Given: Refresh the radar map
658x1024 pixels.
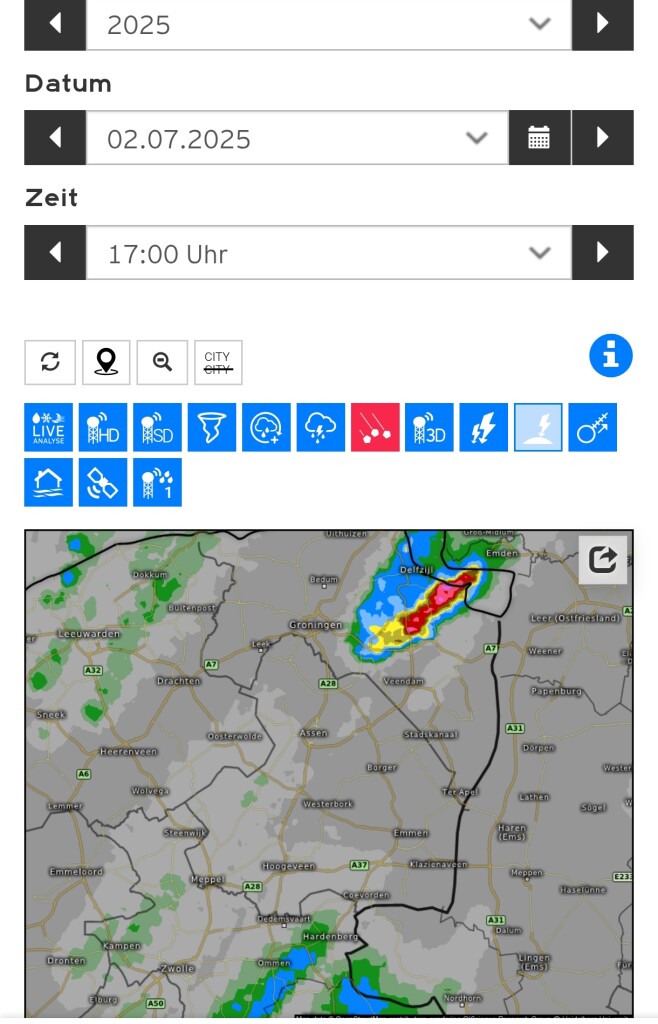Looking at the screenshot, I should [x=50, y=362].
